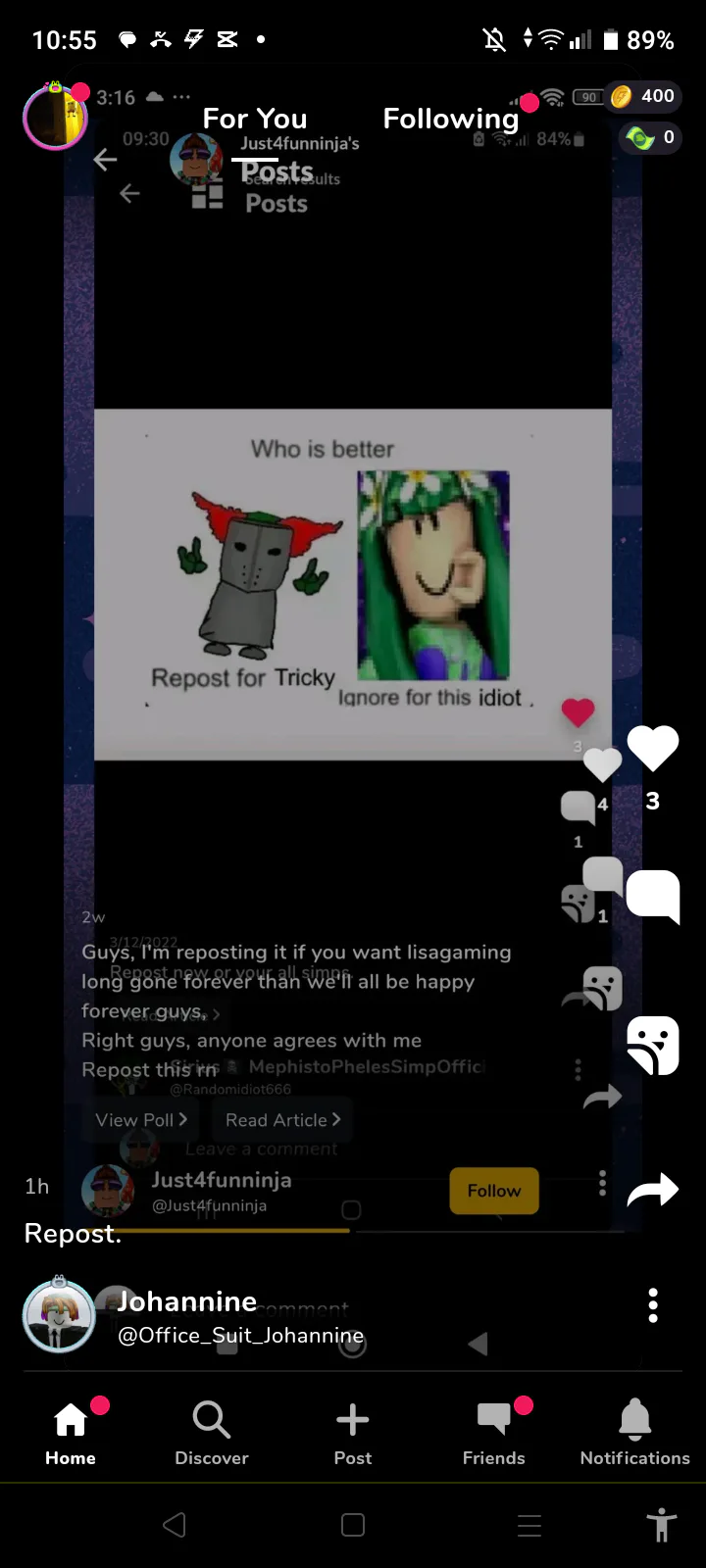
Task: Switch to the For You tab
Action: point(254,120)
